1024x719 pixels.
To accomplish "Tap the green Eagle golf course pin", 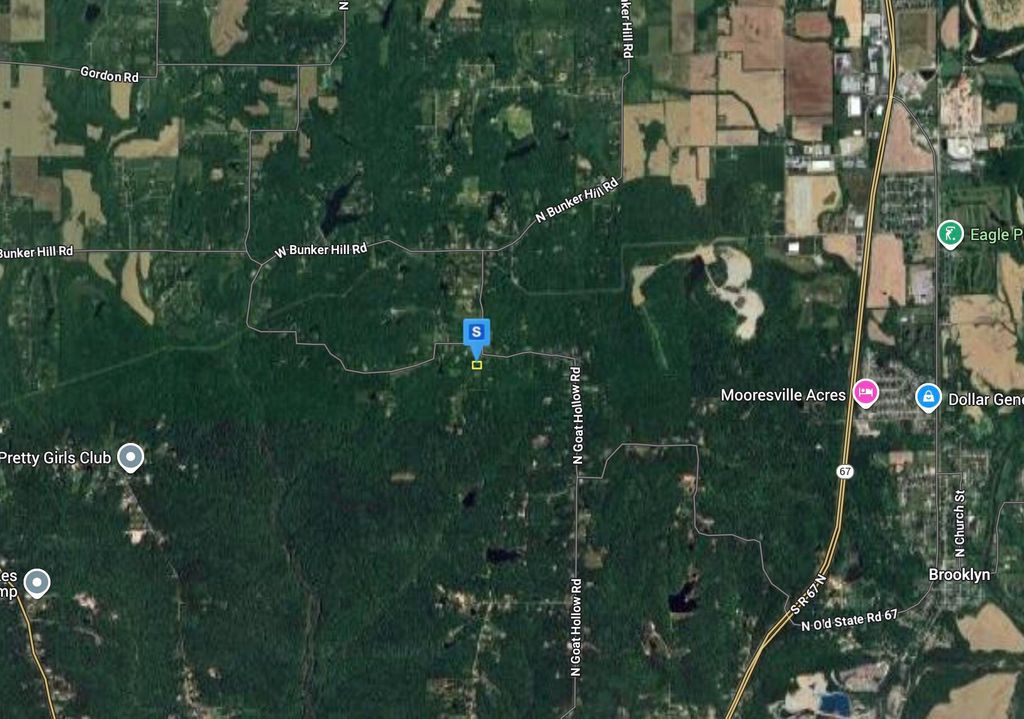I will 949,234.
